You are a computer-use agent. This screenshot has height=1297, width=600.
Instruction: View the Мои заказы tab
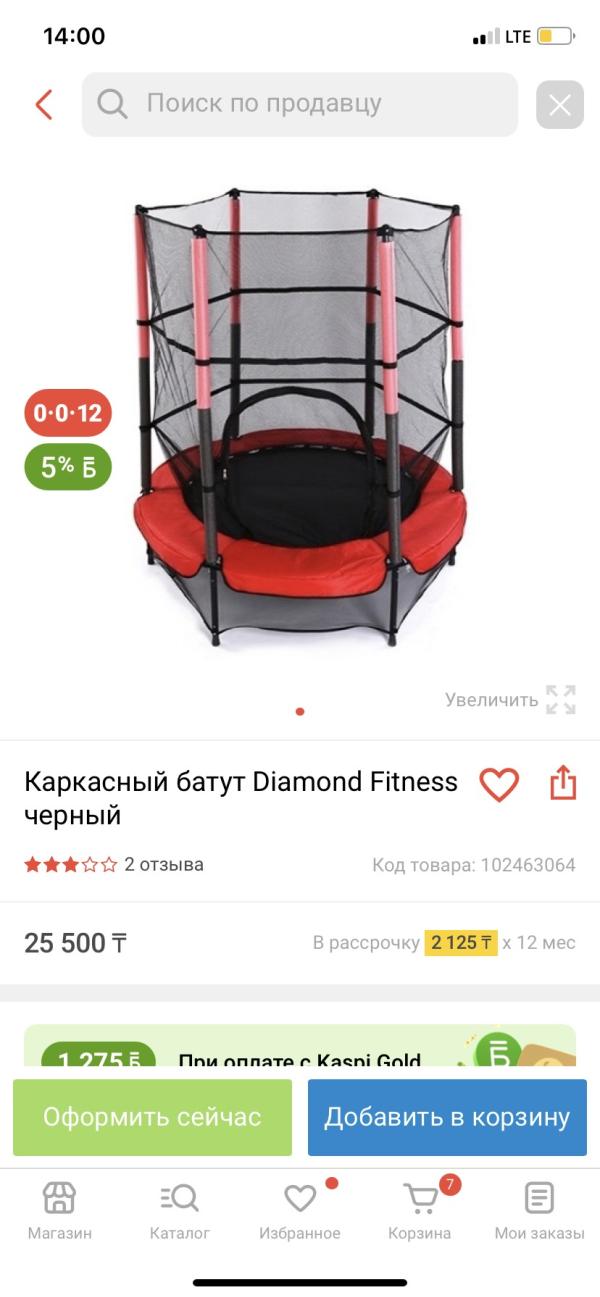click(x=539, y=1210)
